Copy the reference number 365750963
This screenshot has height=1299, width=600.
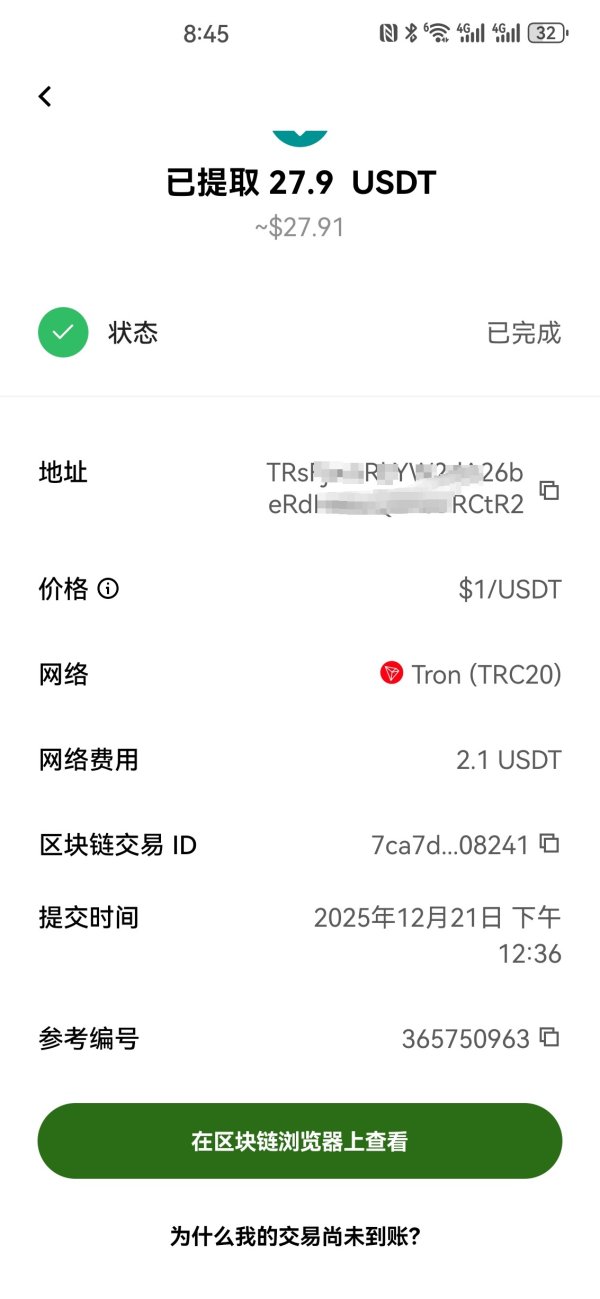549,1037
